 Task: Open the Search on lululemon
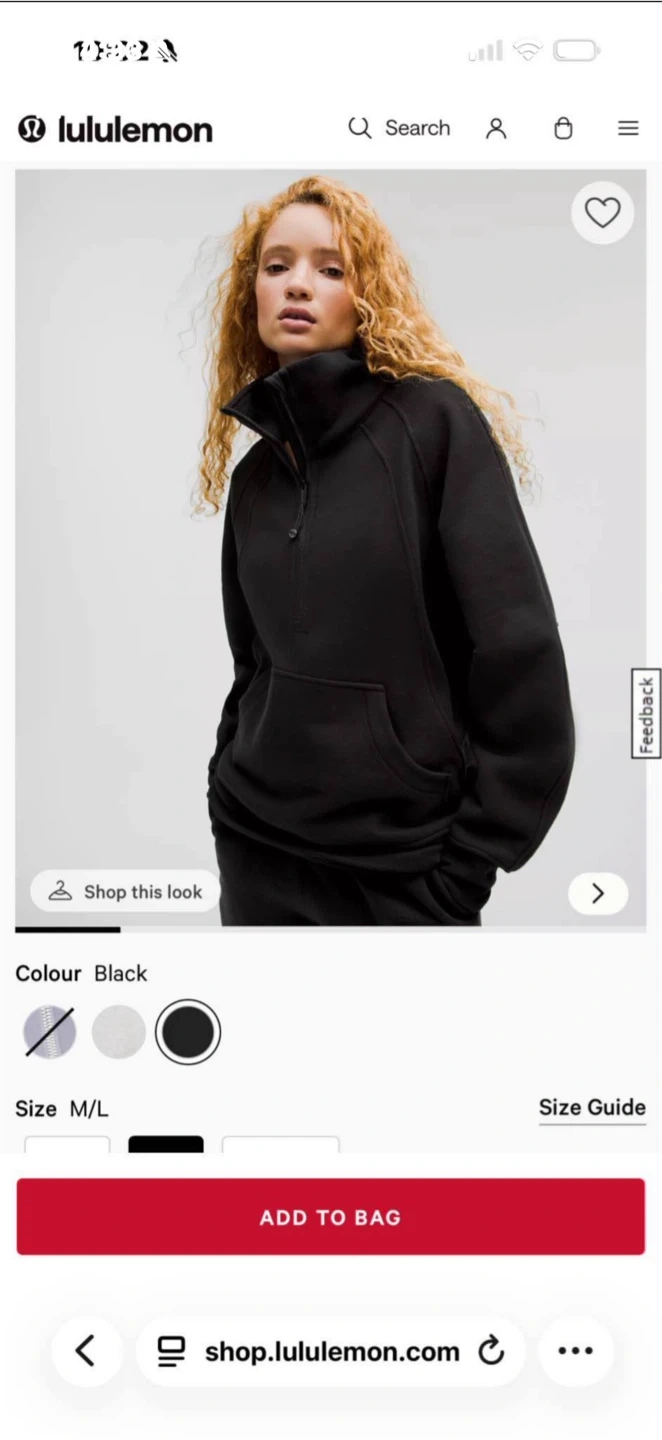pyautogui.click(x=399, y=128)
